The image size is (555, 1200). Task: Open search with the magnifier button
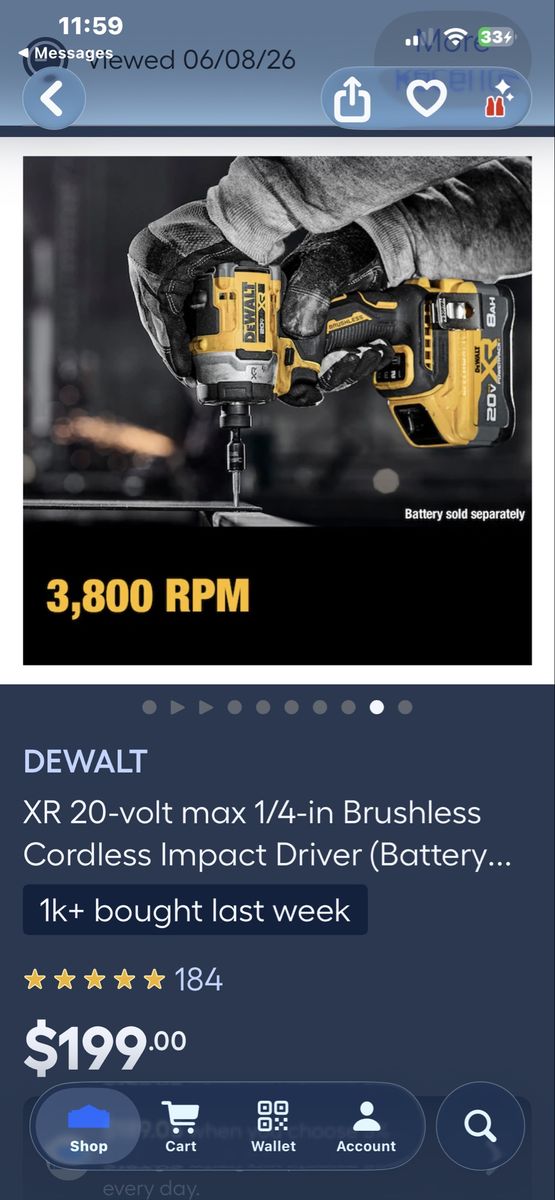pos(481,1126)
